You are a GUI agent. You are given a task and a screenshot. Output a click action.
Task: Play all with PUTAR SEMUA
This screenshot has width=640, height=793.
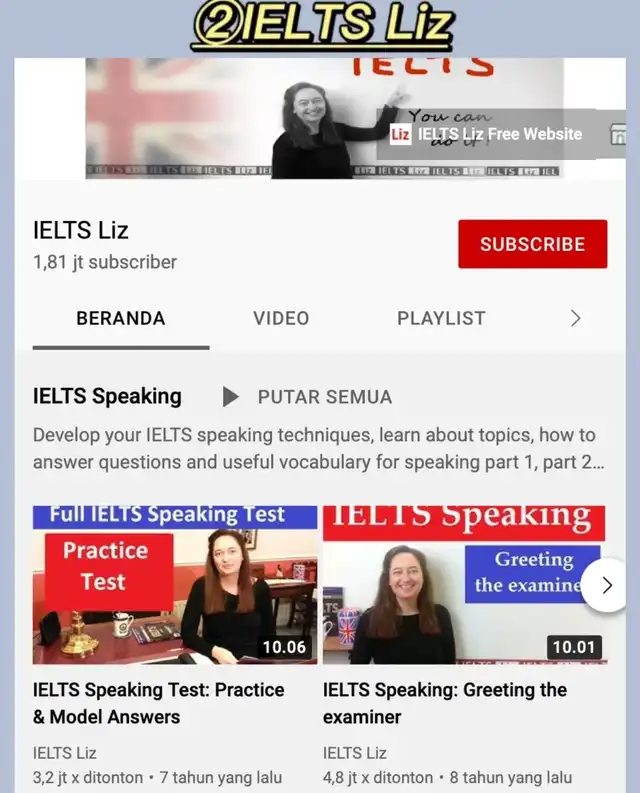click(x=307, y=397)
